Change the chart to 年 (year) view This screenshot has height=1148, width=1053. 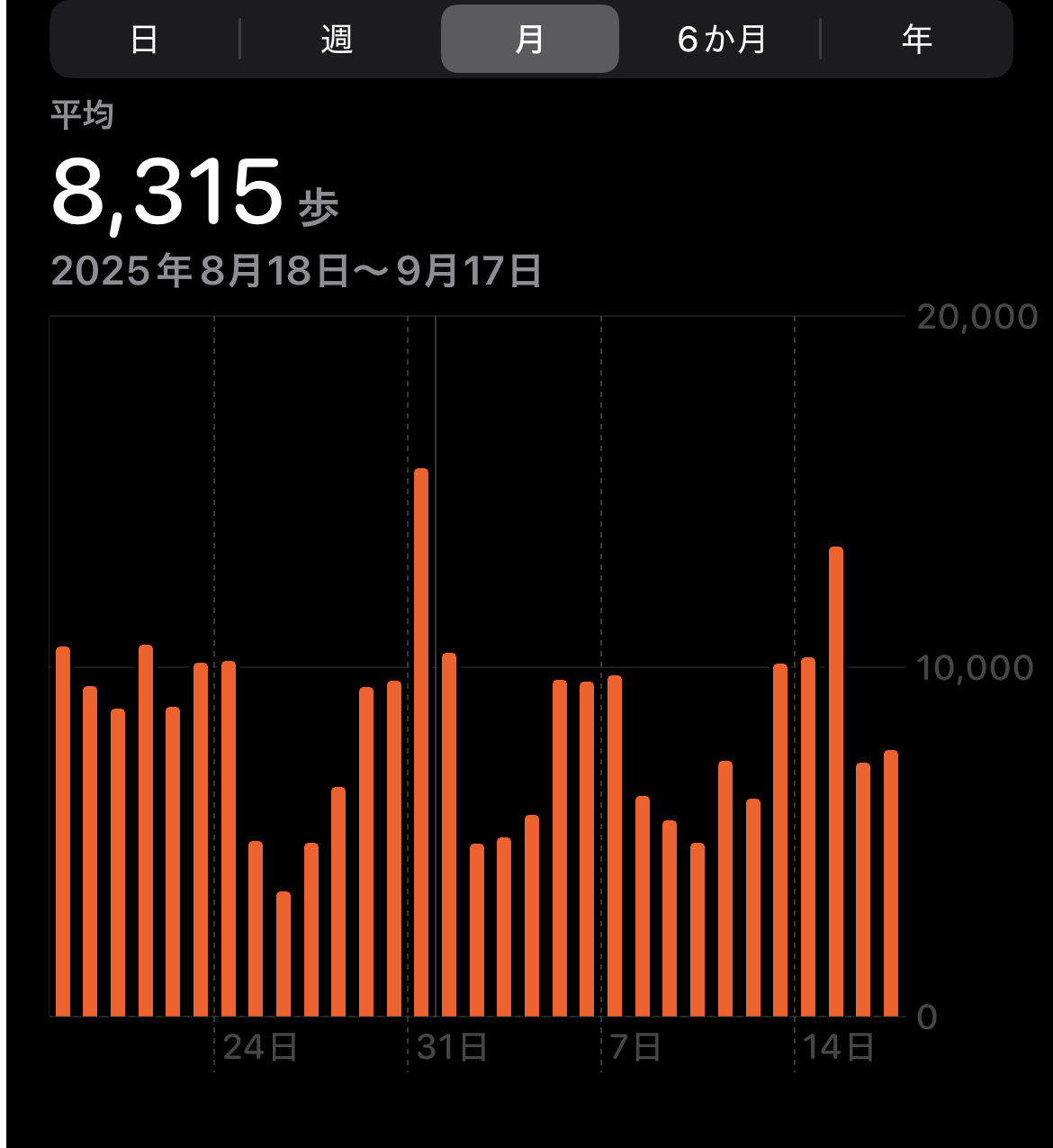pyautogui.click(x=916, y=40)
